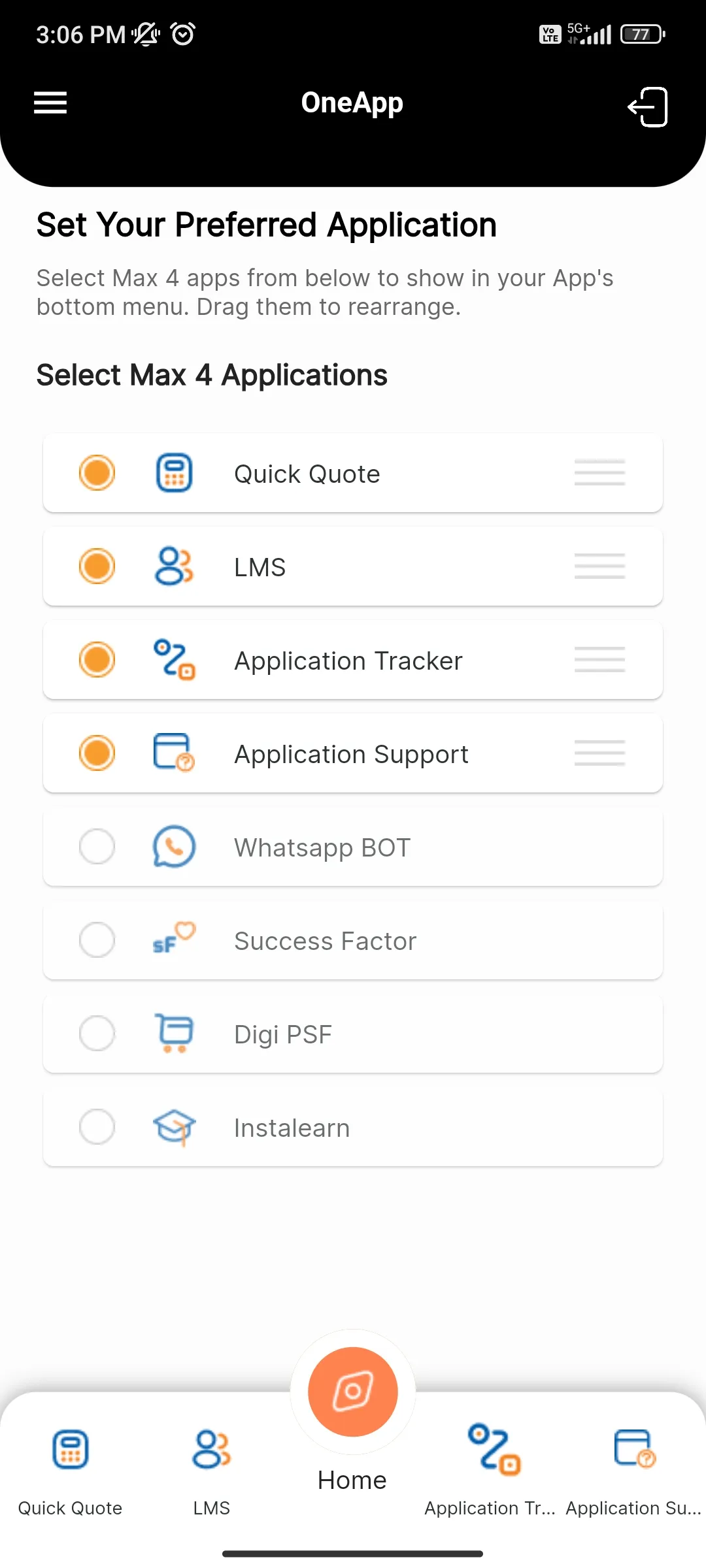Click the drag handle beside Application Support
This screenshot has width=706, height=1568.
[x=599, y=753]
